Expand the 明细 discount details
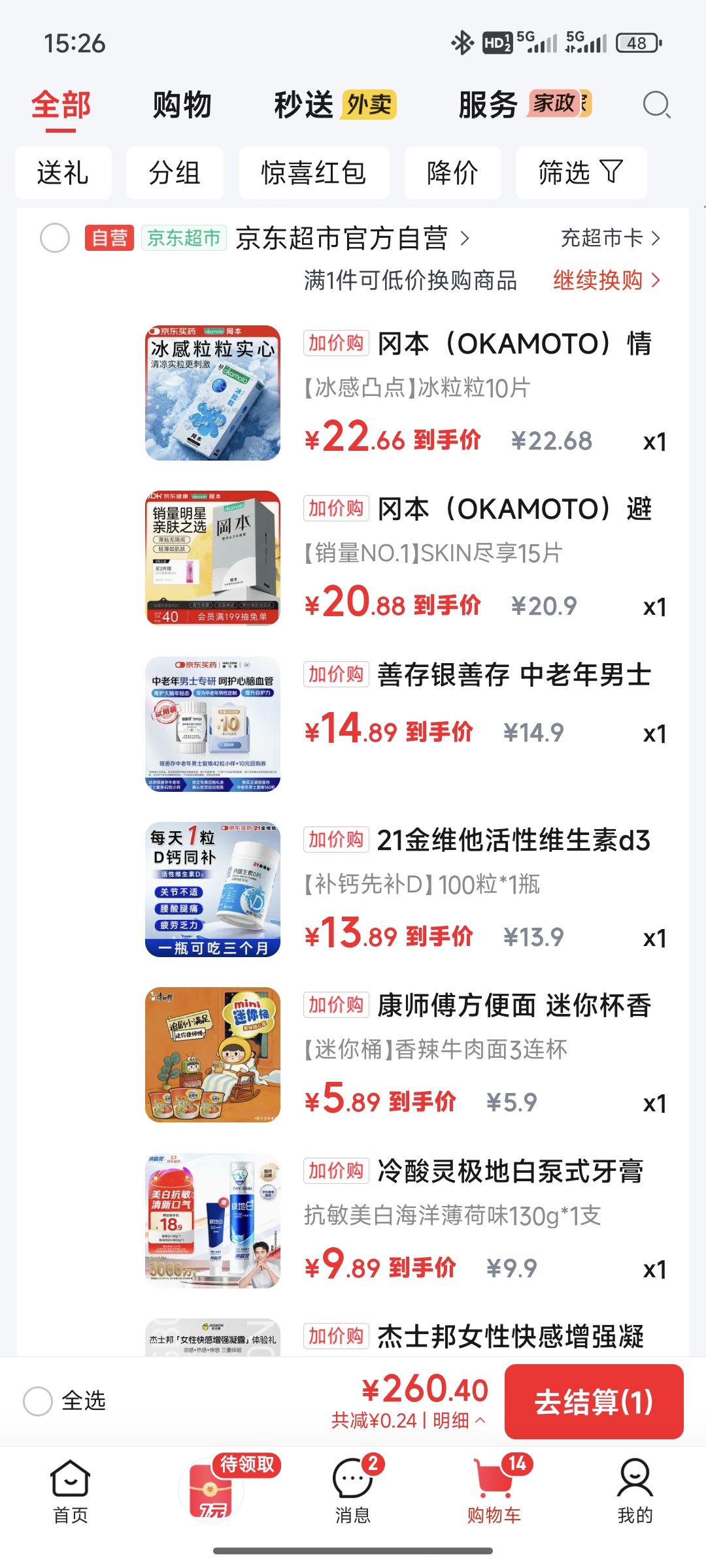 pos(459,1420)
